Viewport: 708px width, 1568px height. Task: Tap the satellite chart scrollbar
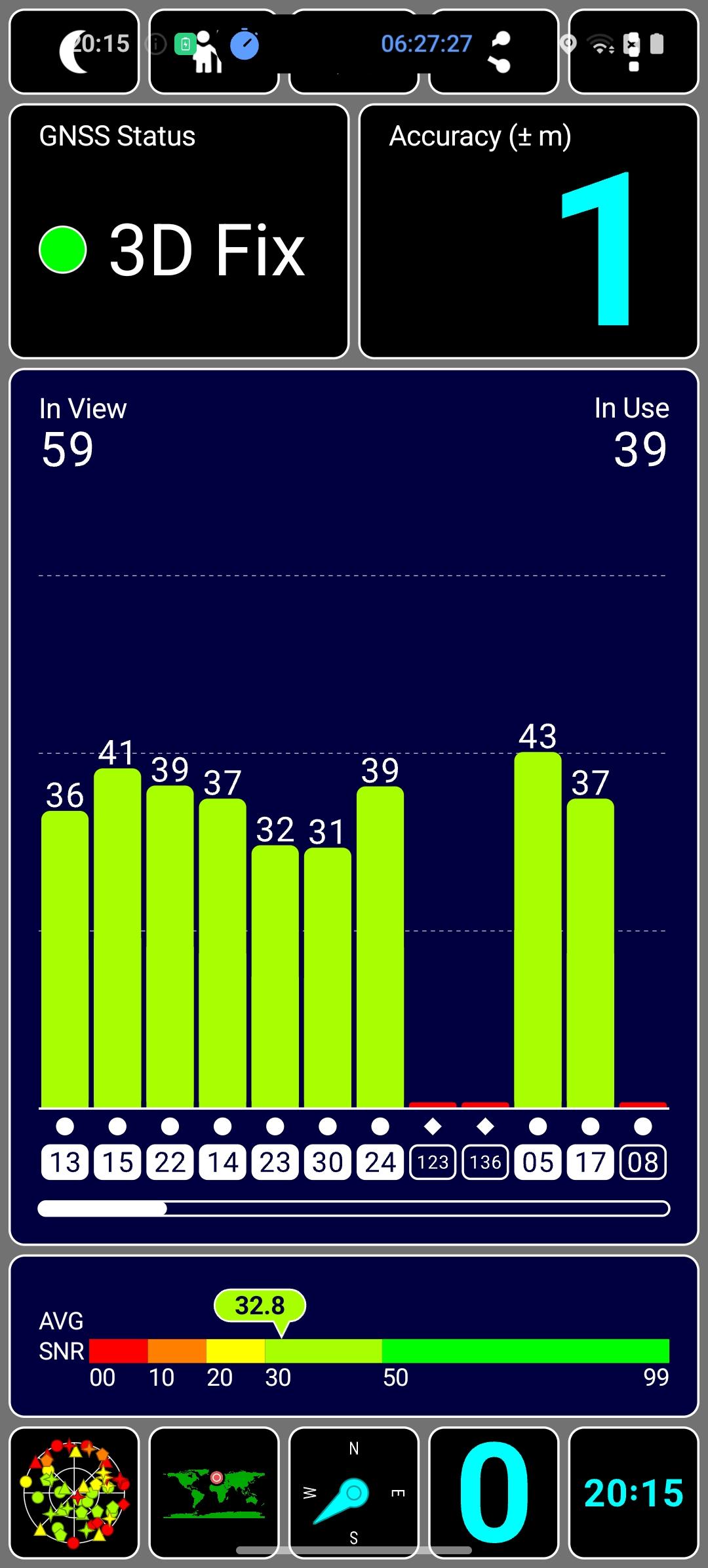click(354, 1208)
